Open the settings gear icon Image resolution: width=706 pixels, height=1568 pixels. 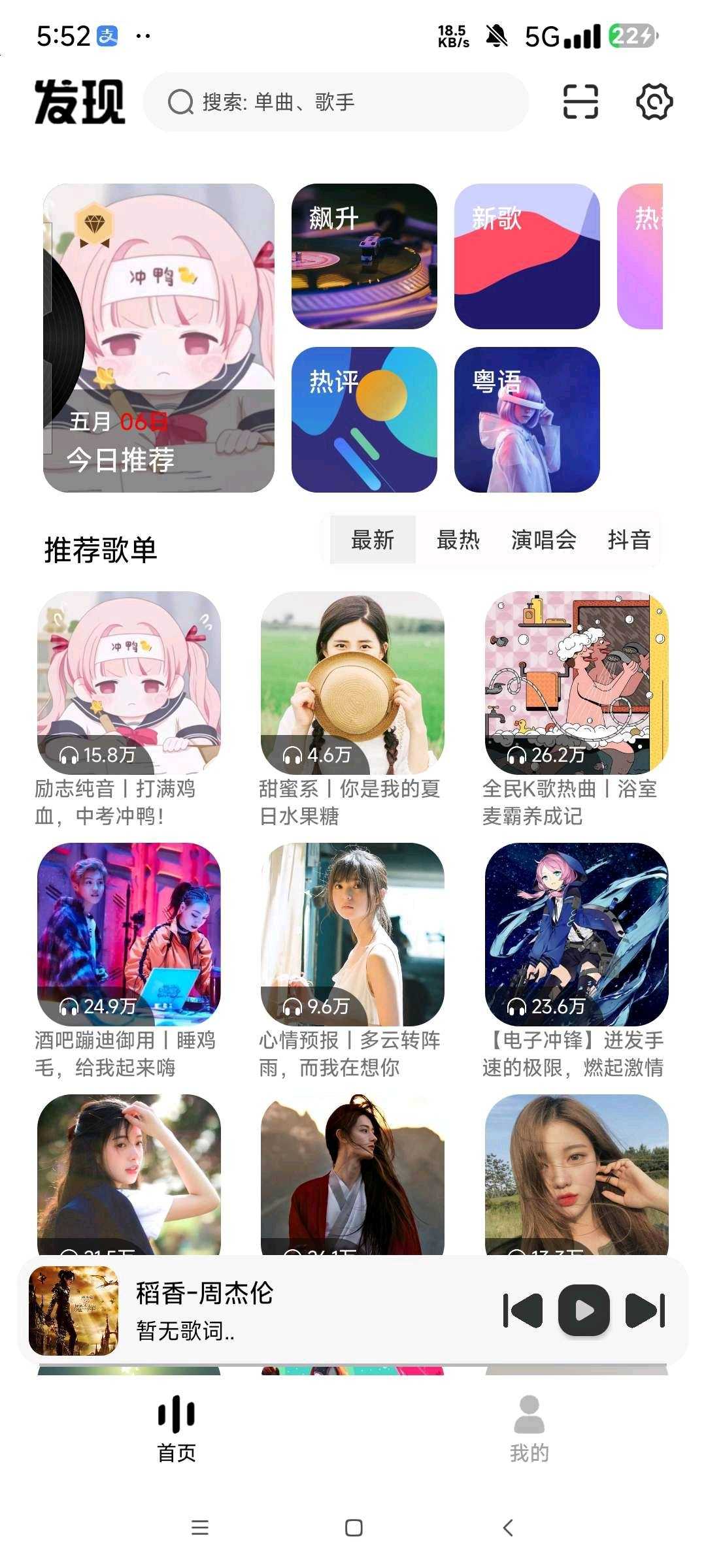point(654,102)
